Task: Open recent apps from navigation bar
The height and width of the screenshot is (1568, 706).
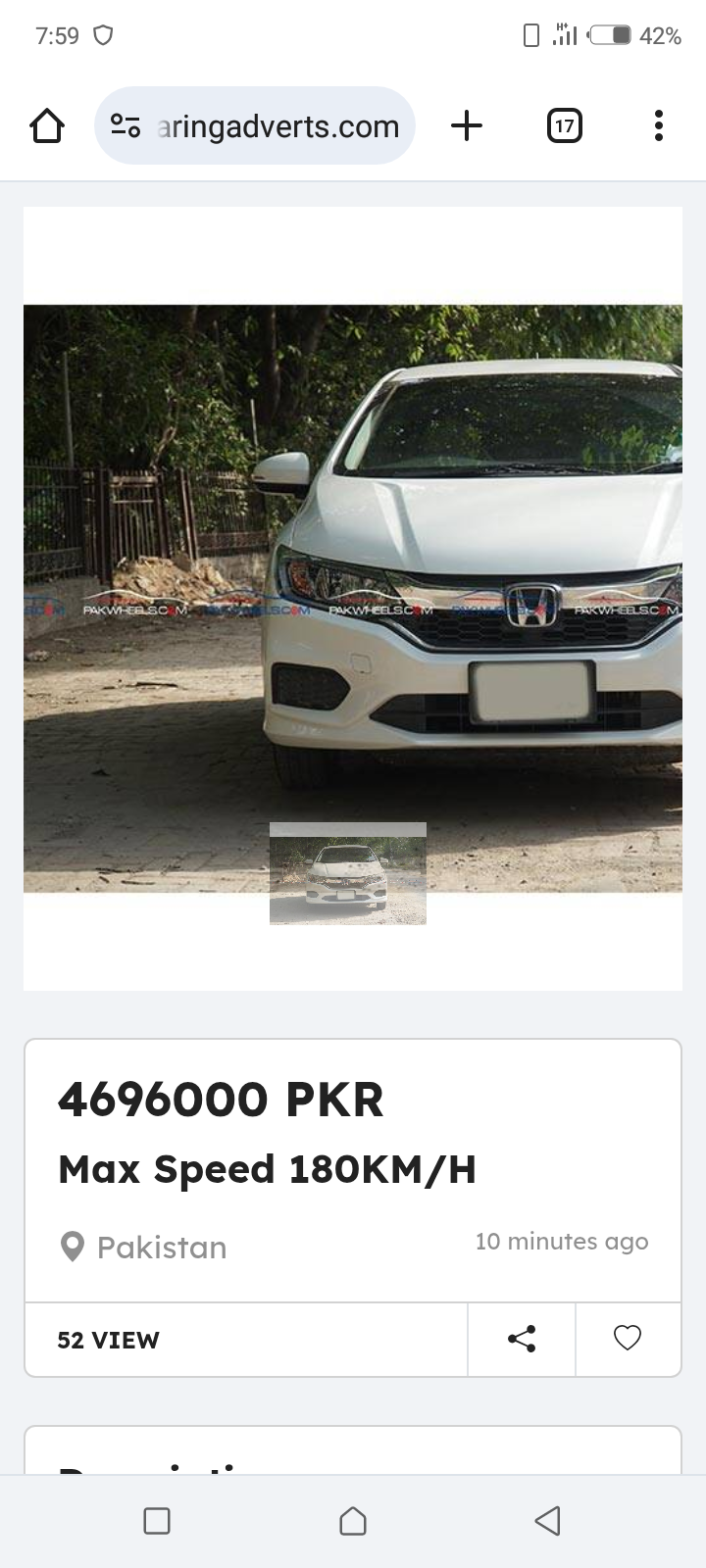Action: 157,1521
